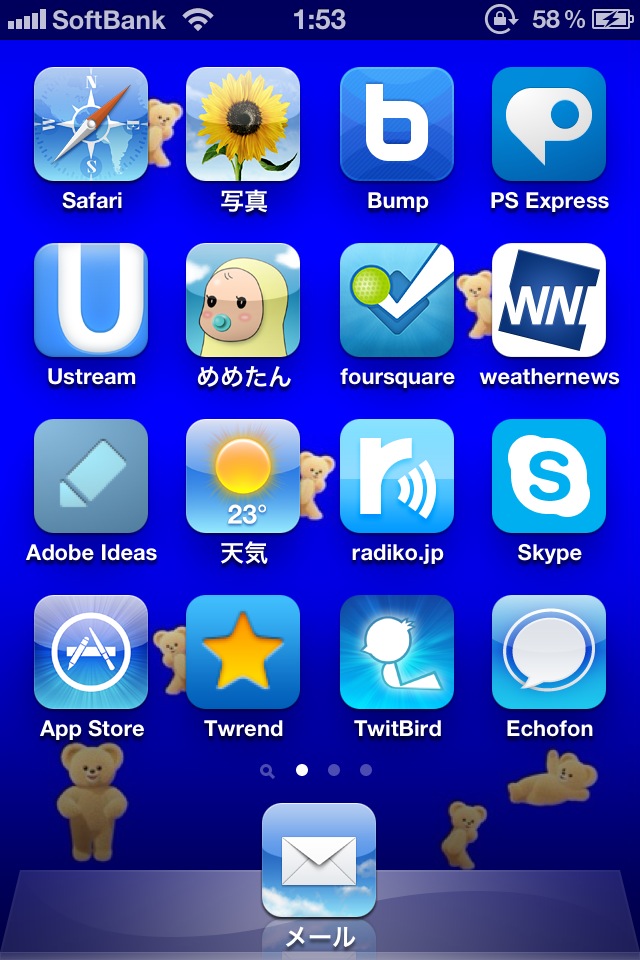640x960 pixels.
Task: Launch the 写真 photos app
Action: 243,124
